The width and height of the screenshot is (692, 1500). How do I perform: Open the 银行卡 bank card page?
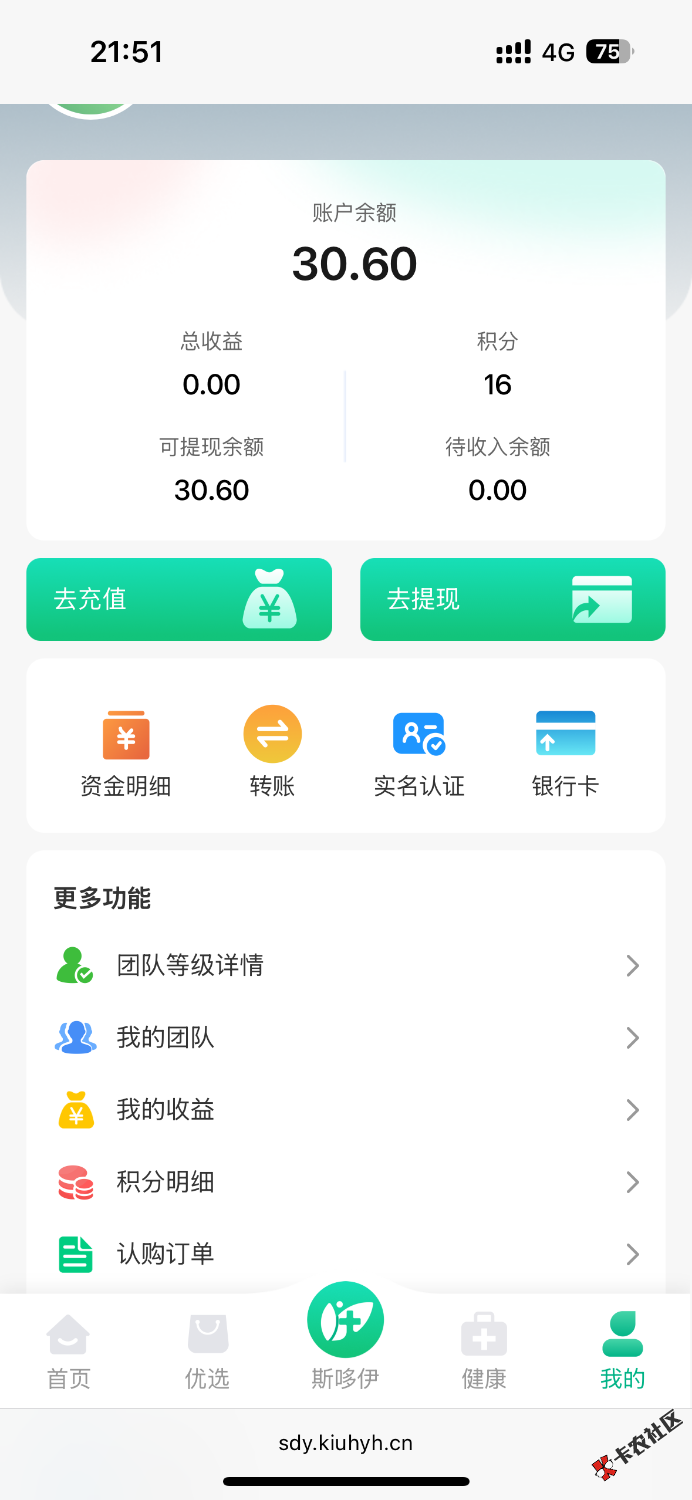coord(565,754)
